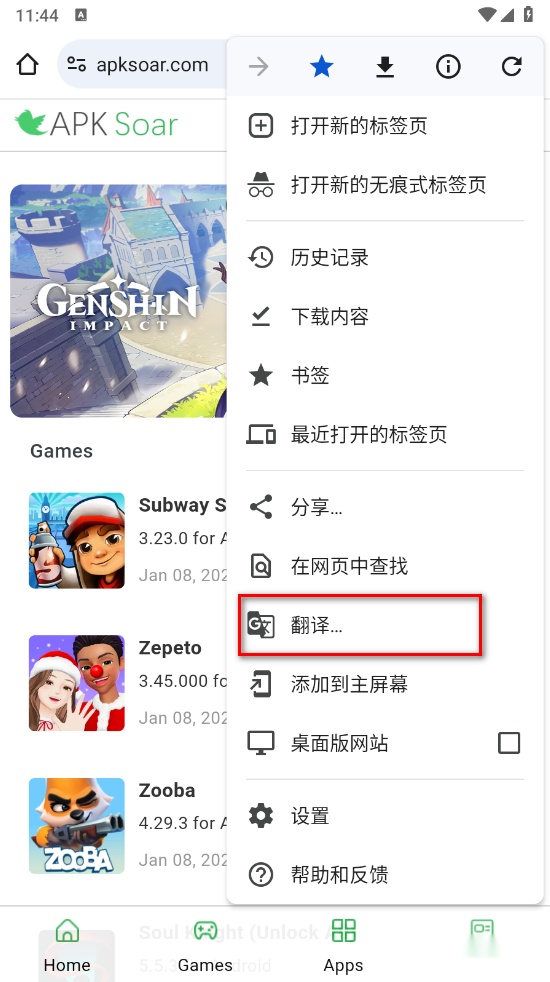Download the current page
Viewport: 550px width, 982px height.
point(385,66)
